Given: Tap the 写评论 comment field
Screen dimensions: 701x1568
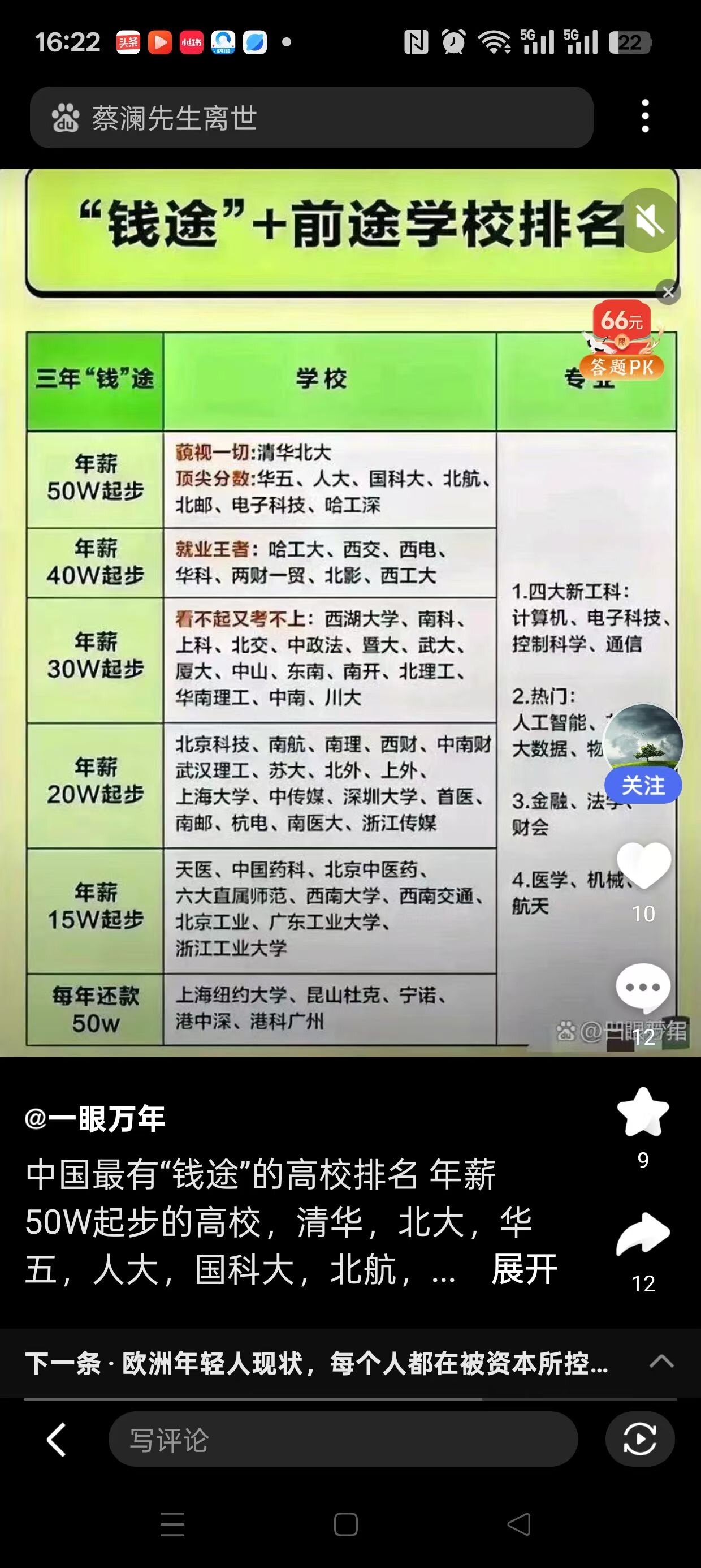Looking at the screenshot, I should tap(343, 1440).
